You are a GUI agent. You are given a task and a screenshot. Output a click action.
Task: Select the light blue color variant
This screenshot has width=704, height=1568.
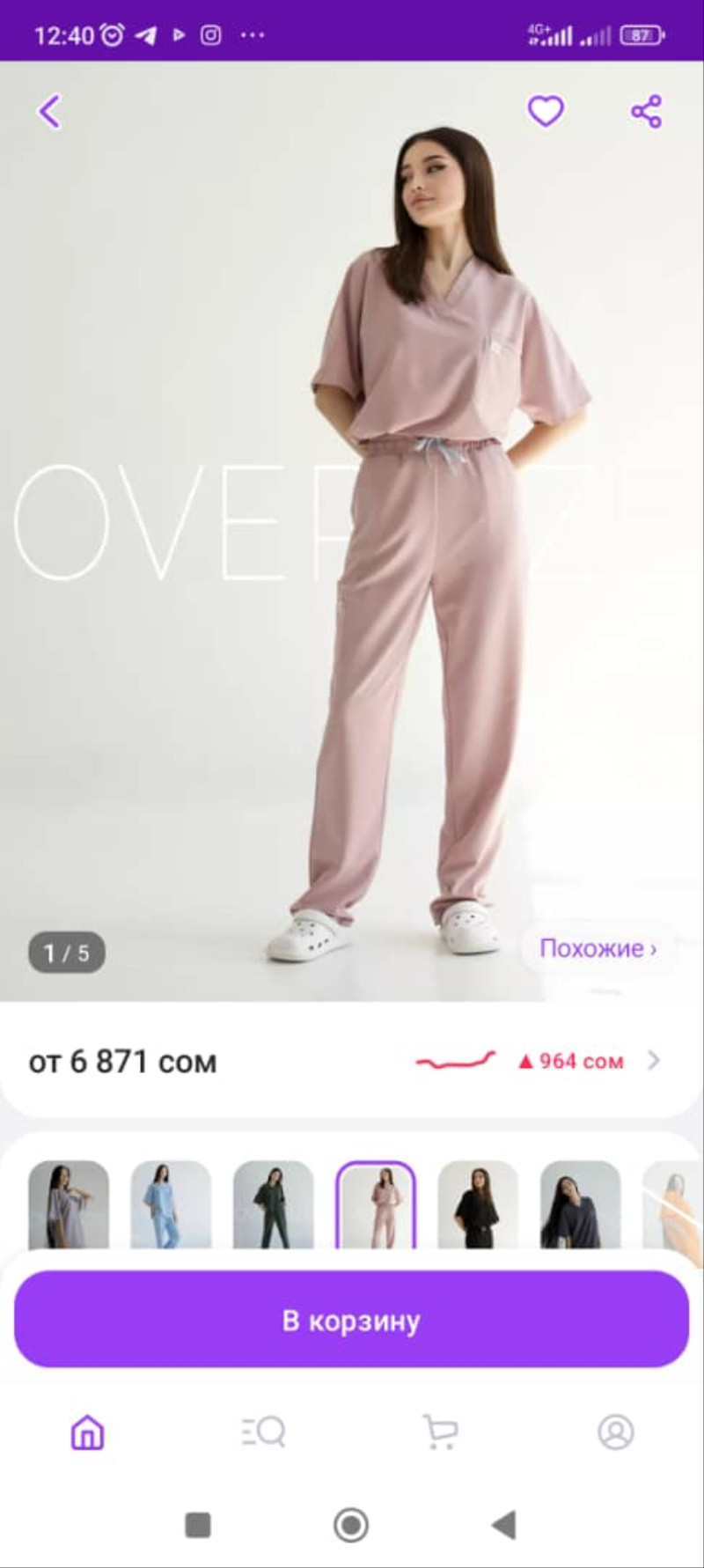[x=171, y=1204]
